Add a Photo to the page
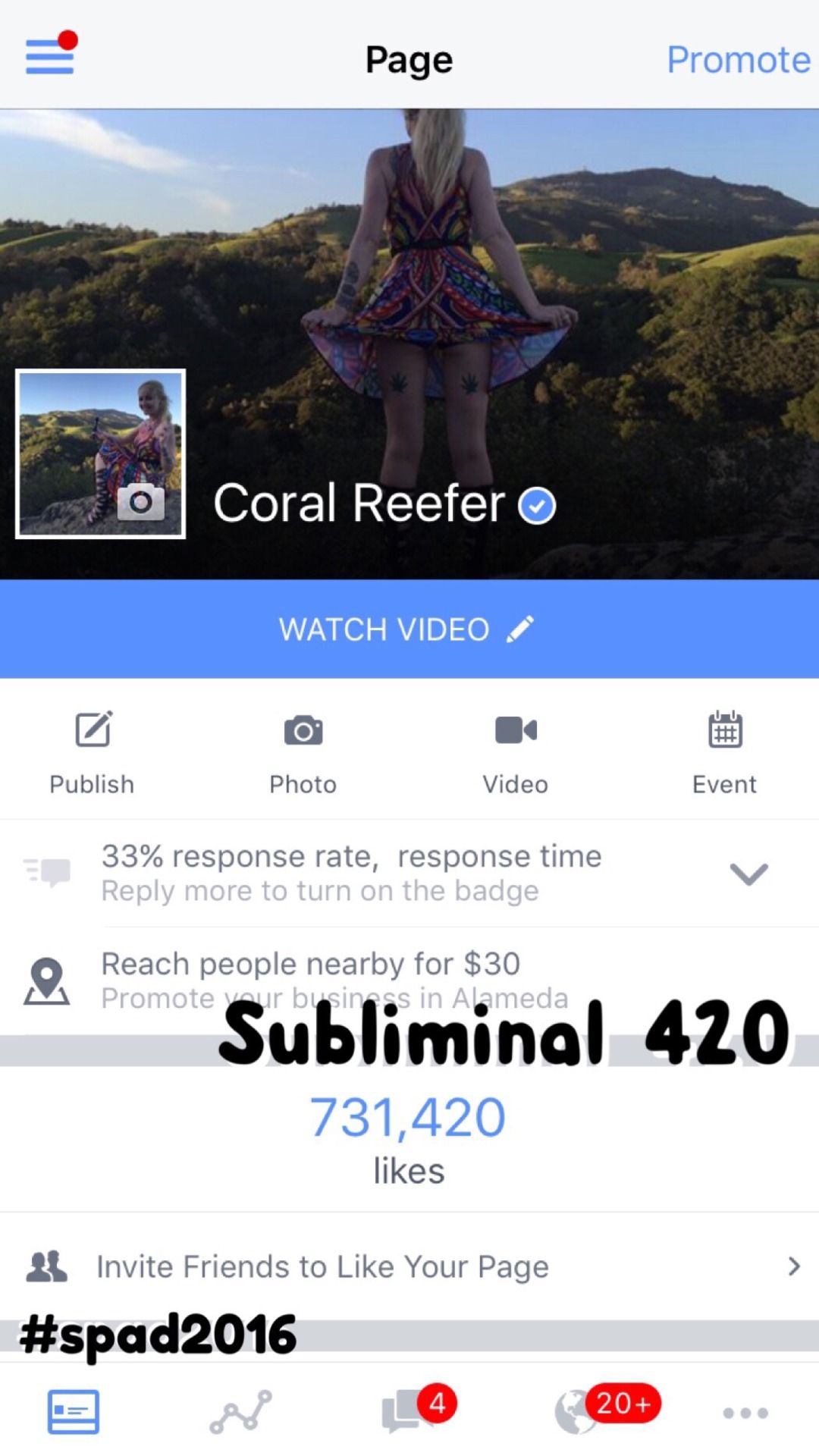 pos(303,752)
